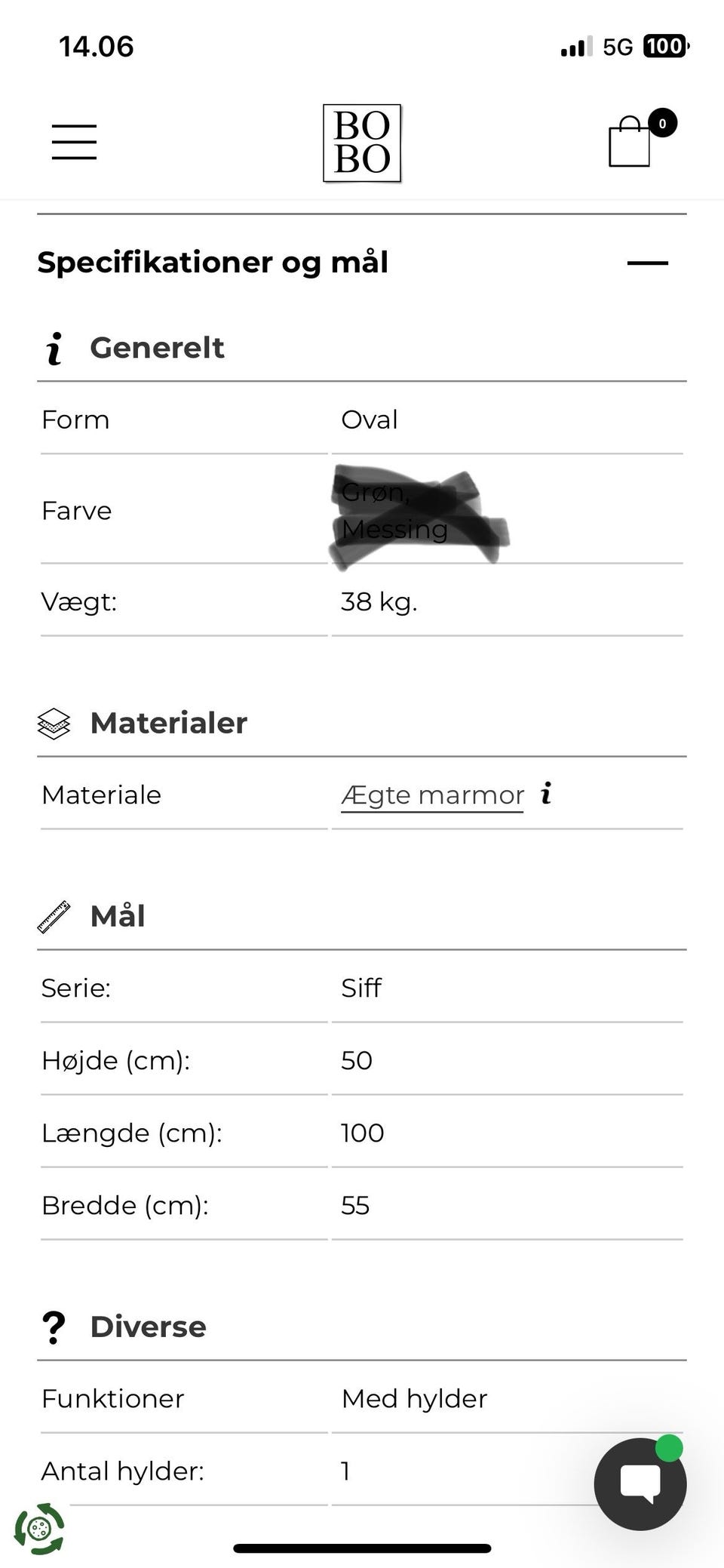The width and height of the screenshot is (724, 1568).
Task: Select the Oval form value
Action: click(370, 420)
